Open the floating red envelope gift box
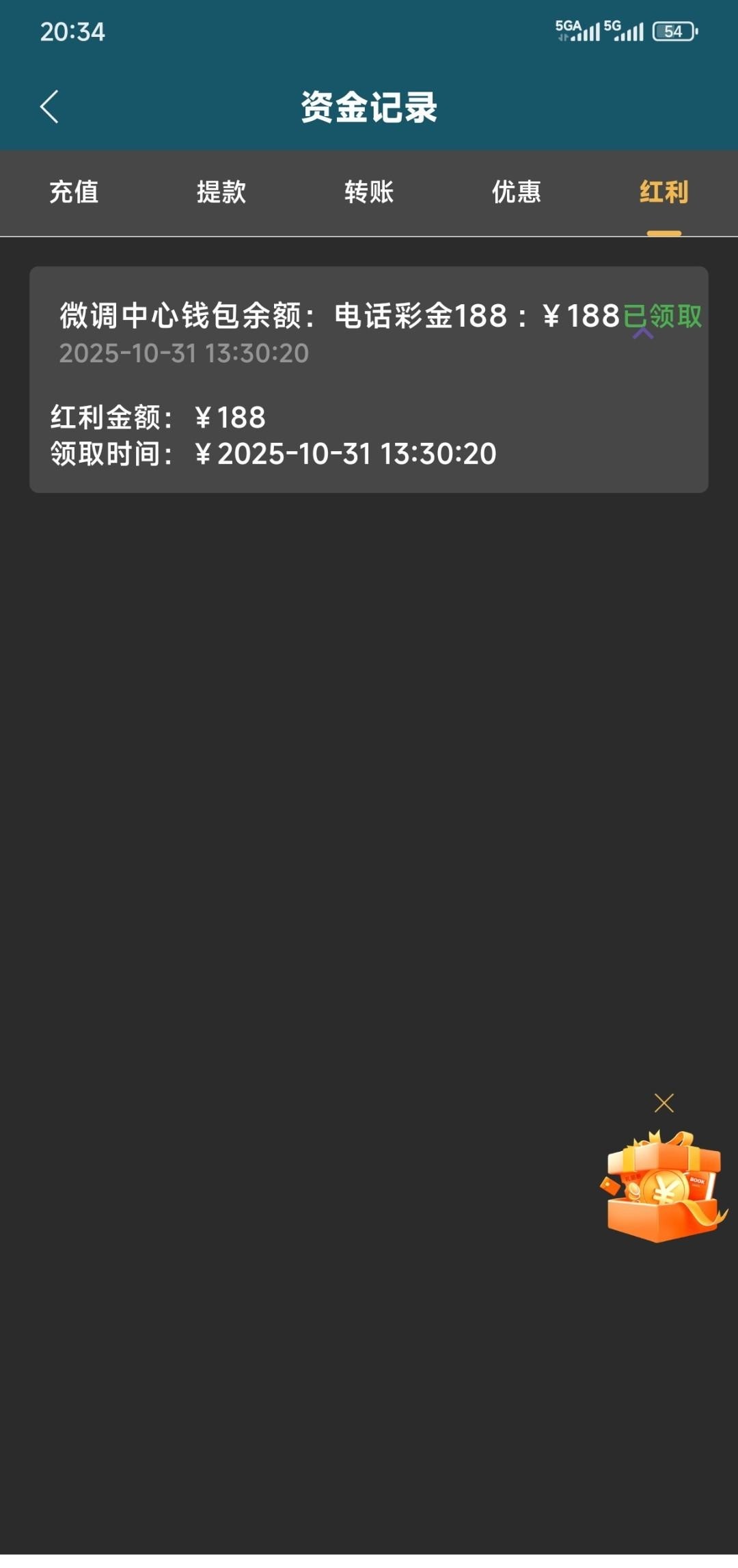738x1568 pixels. (x=664, y=1187)
